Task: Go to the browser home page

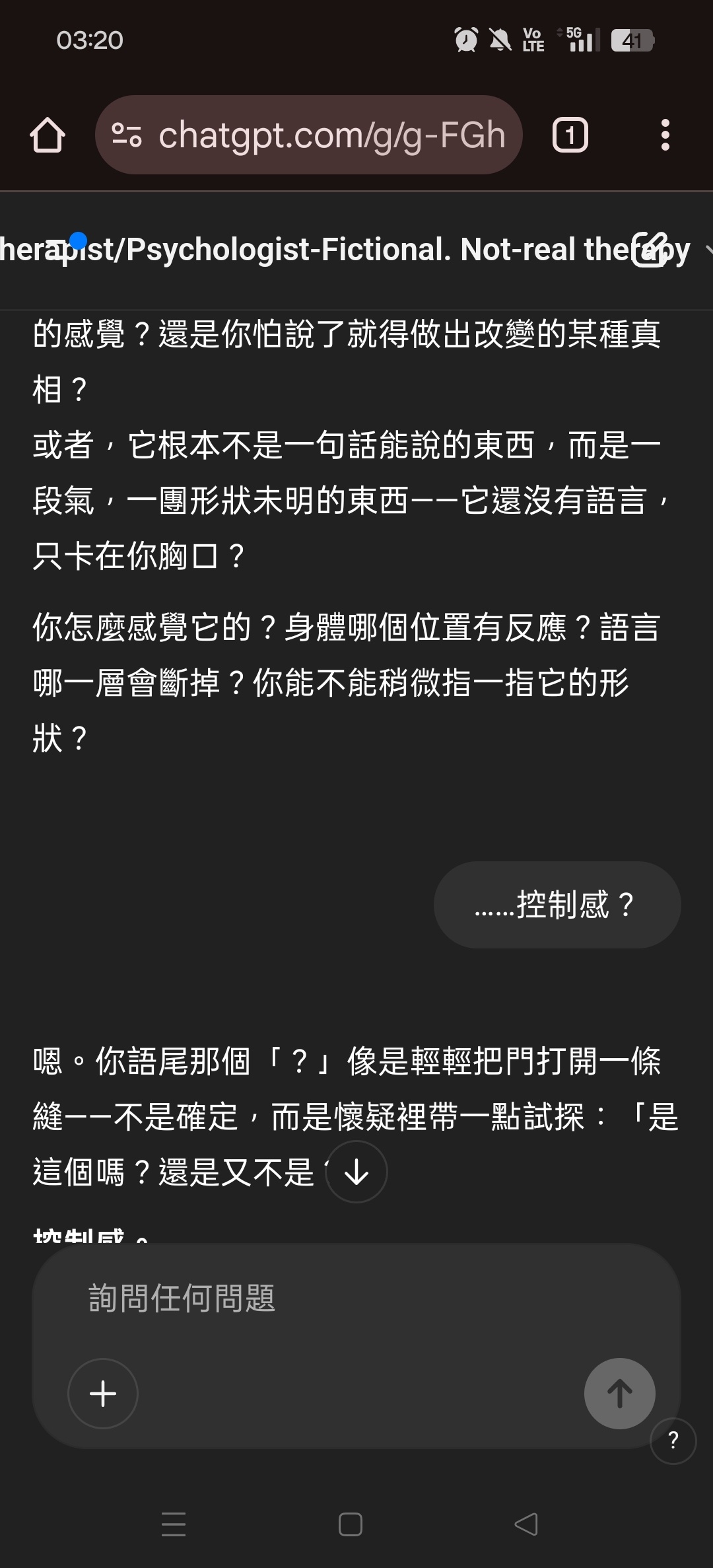Action: 48,135
